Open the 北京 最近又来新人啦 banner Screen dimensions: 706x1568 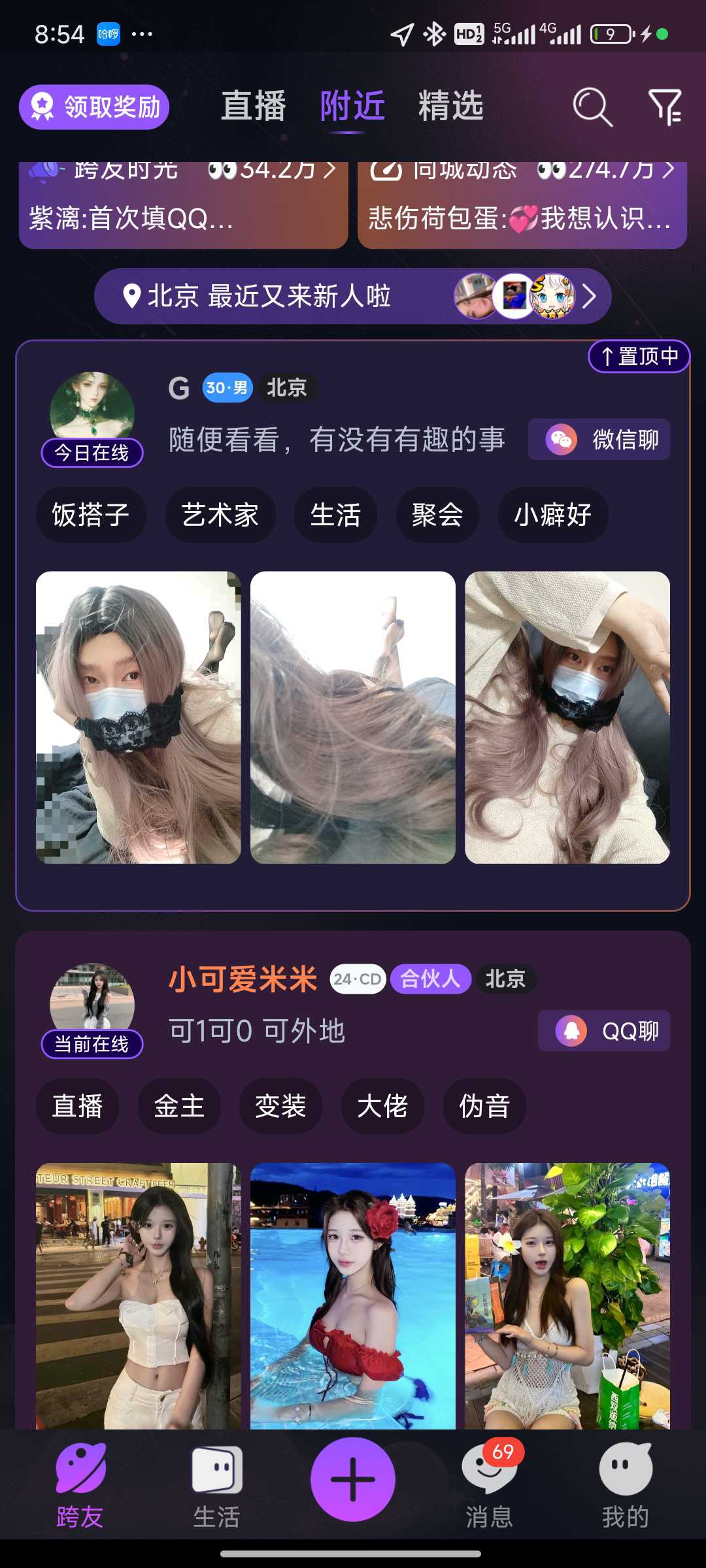[352, 296]
